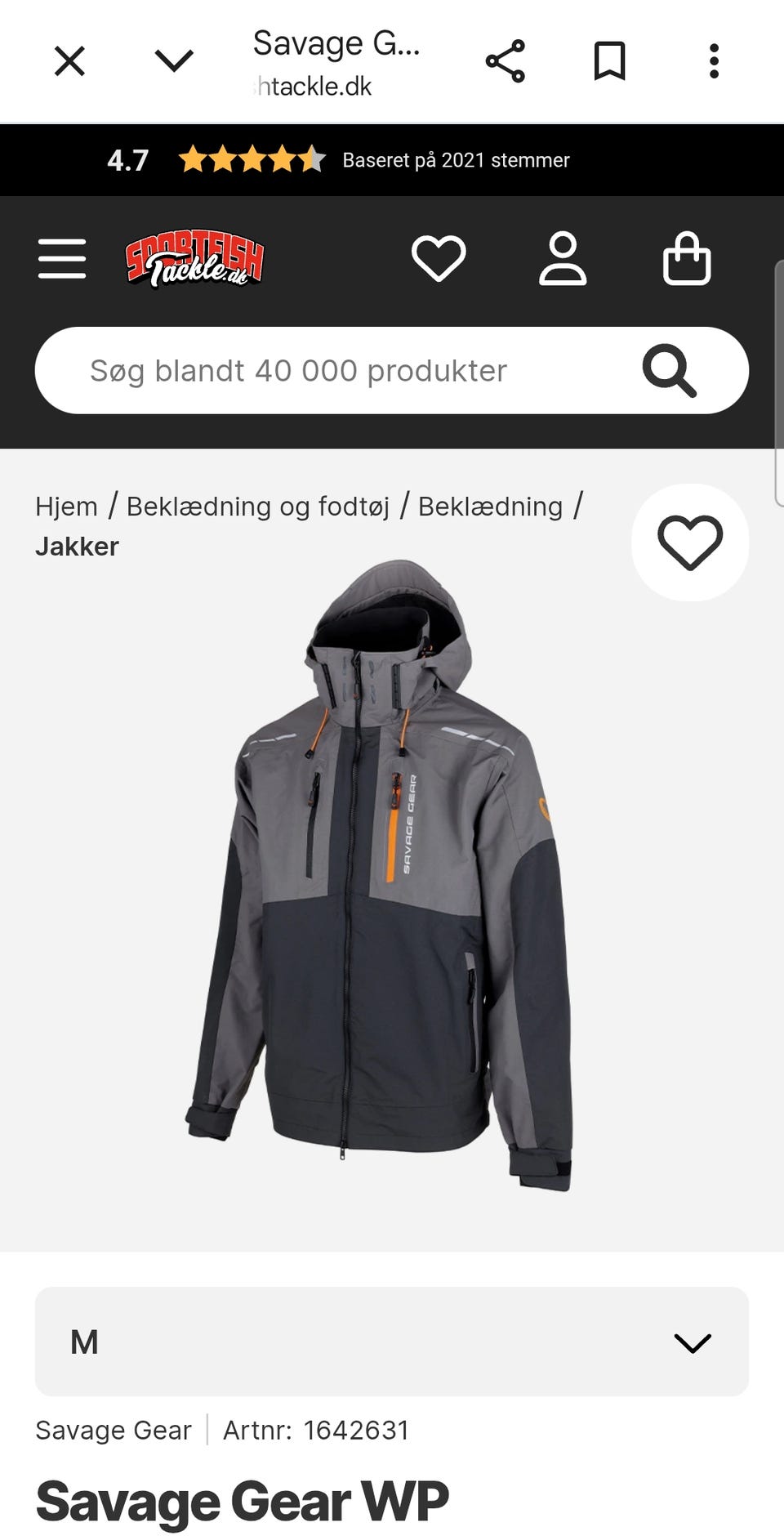Image resolution: width=784 pixels, height=1536 pixels.
Task: Open the hamburger navigation menu
Action: point(62,259)
